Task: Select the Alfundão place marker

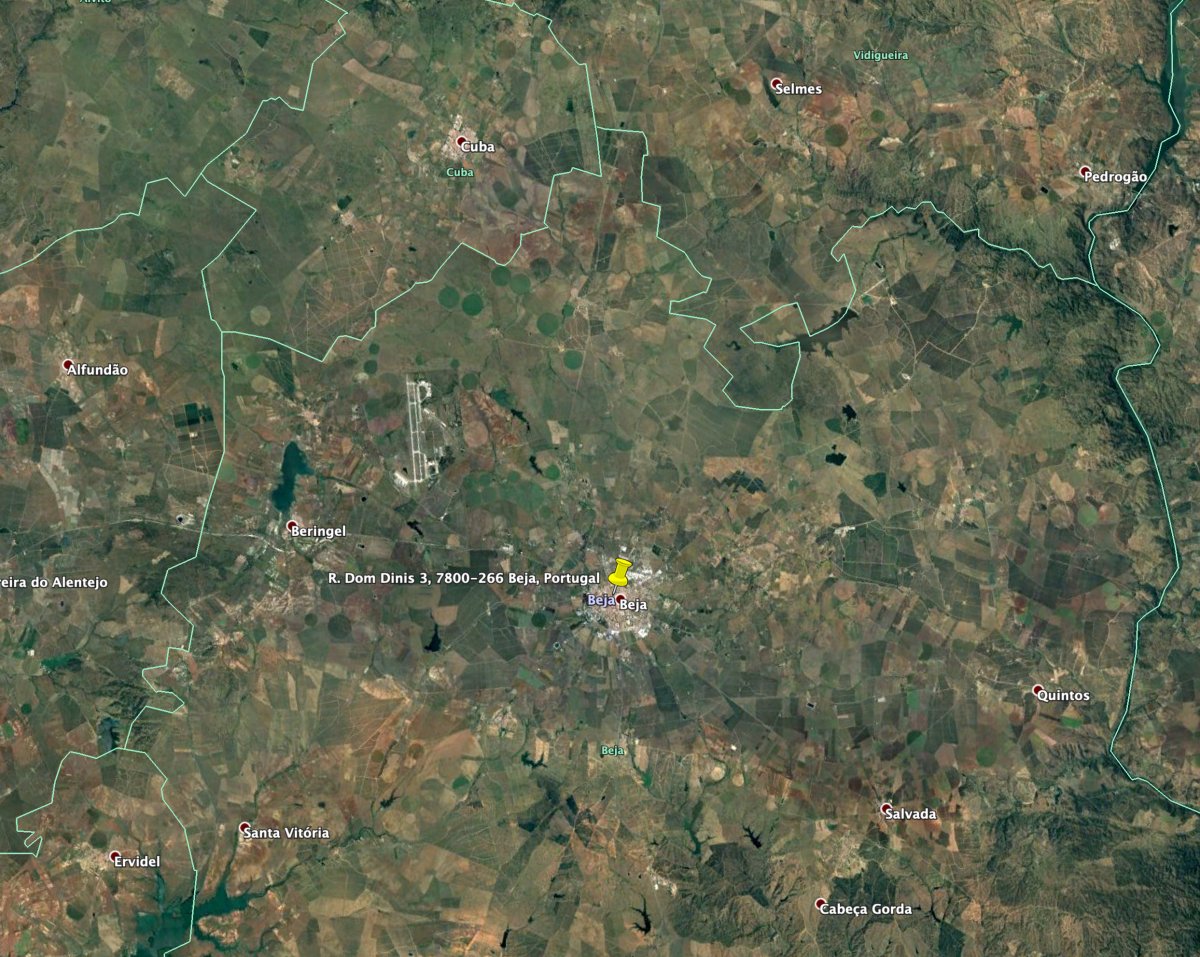Action: pos(68,365)
